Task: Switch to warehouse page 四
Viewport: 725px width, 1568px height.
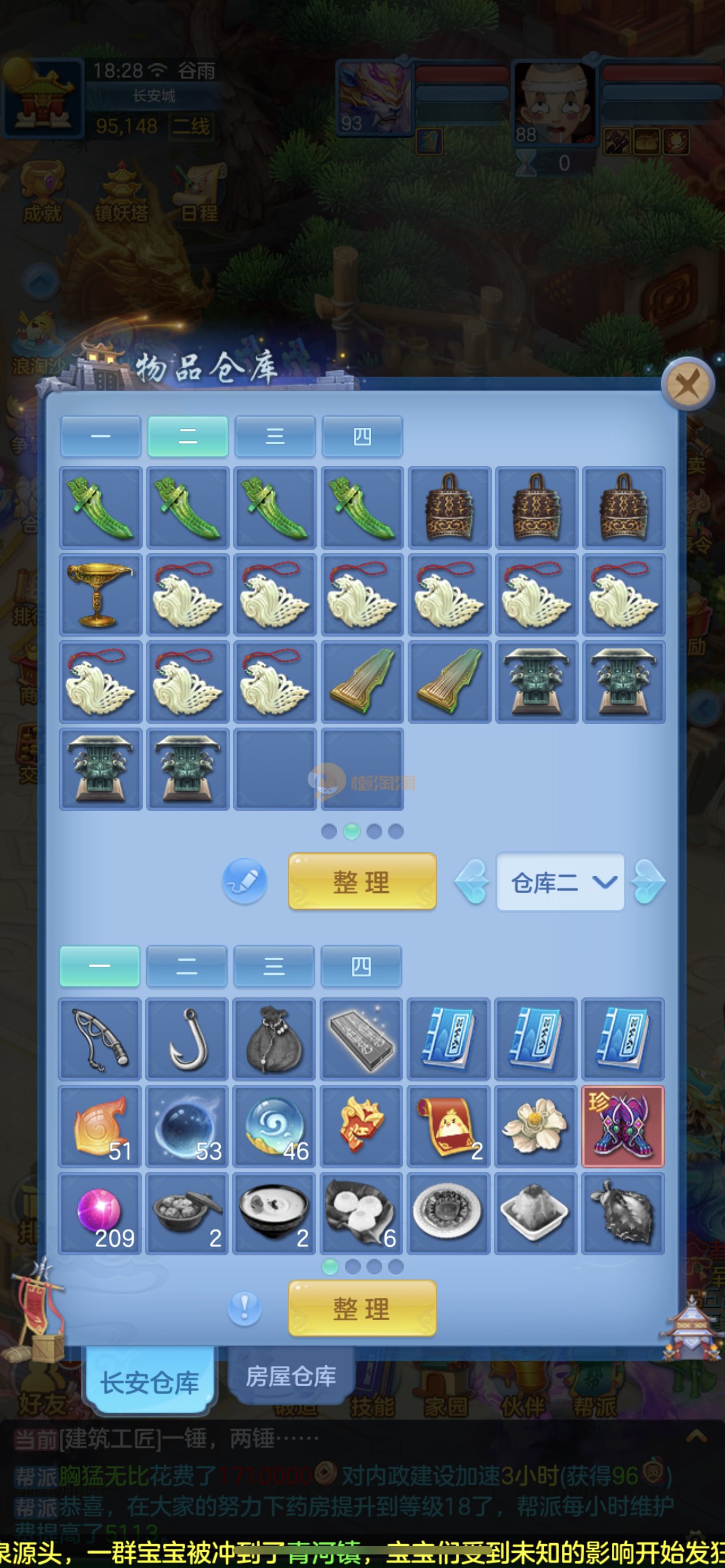Action: click(362, 436)
